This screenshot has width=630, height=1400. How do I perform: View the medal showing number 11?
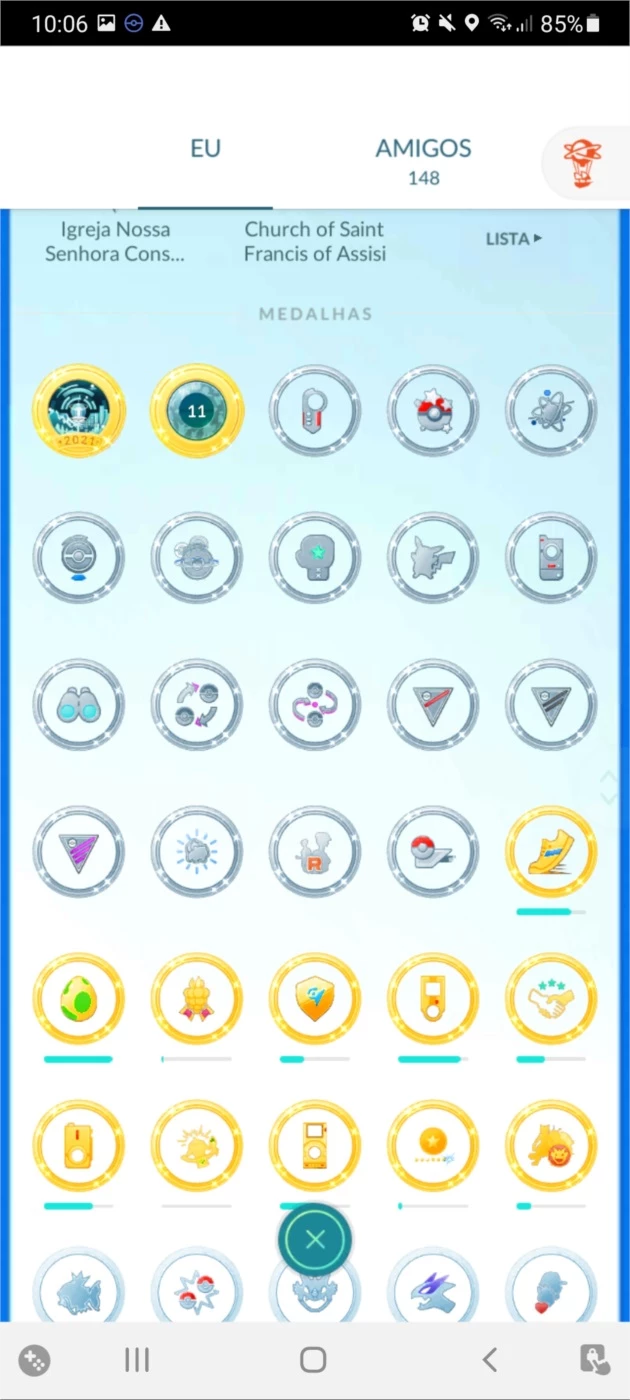pyautogui.click(x=197, y=410)
